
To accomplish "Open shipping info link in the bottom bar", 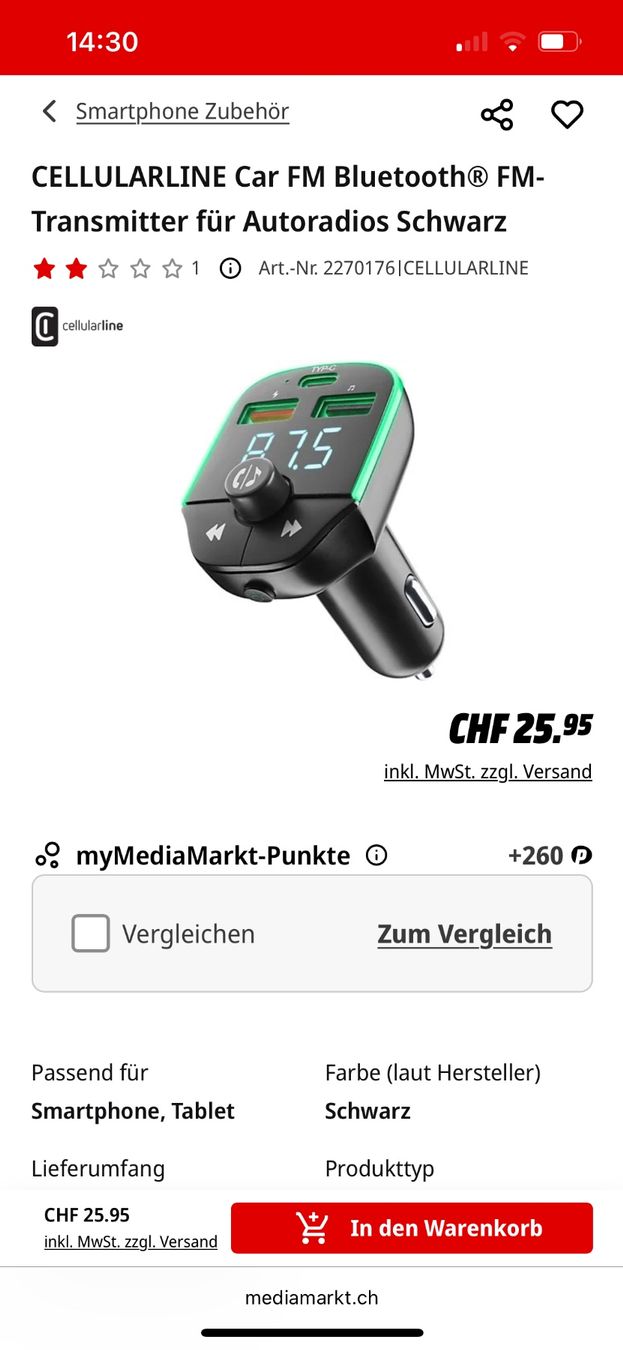I will [131, 1241].
